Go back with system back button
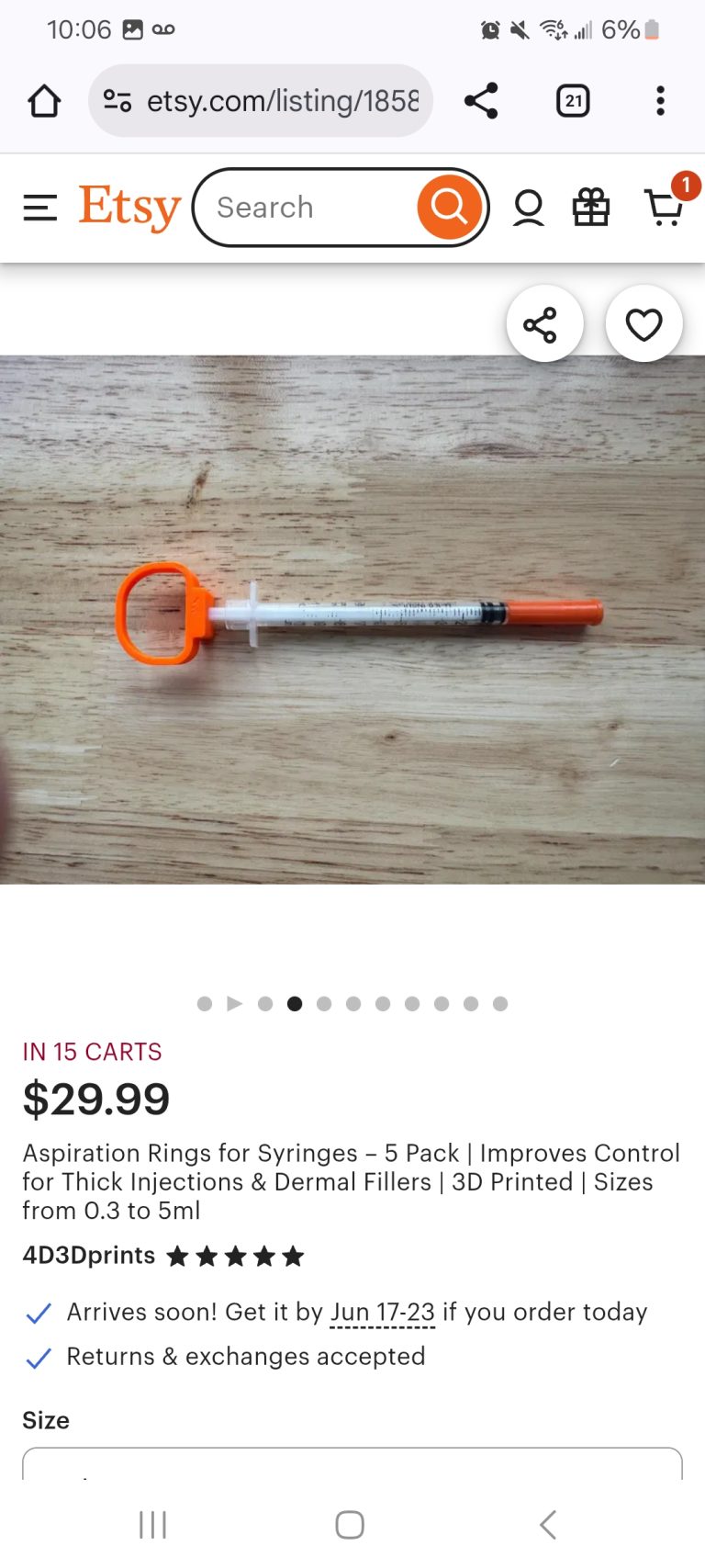The height and width of the screenshot is (1568, 705). coord(548,1525)
